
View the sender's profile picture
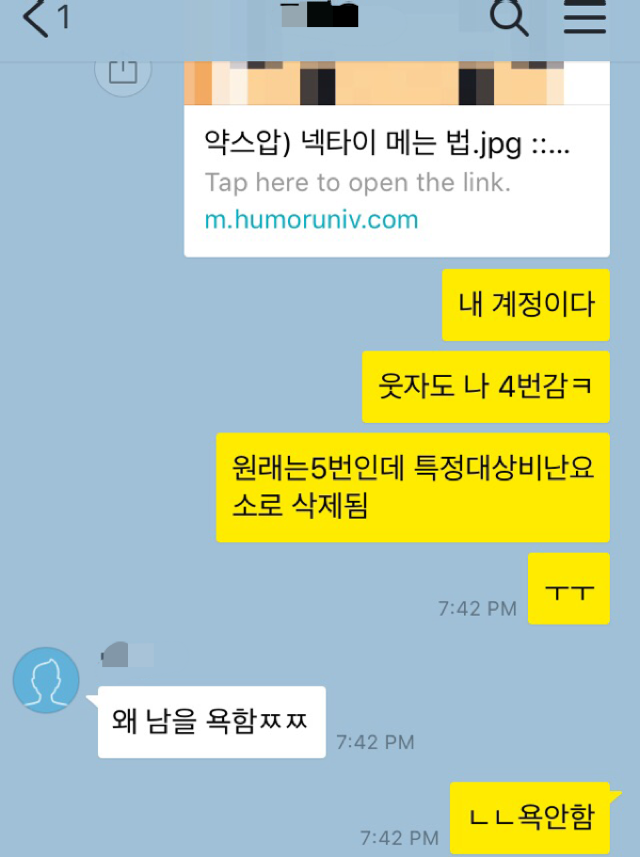tap(46, 680)
